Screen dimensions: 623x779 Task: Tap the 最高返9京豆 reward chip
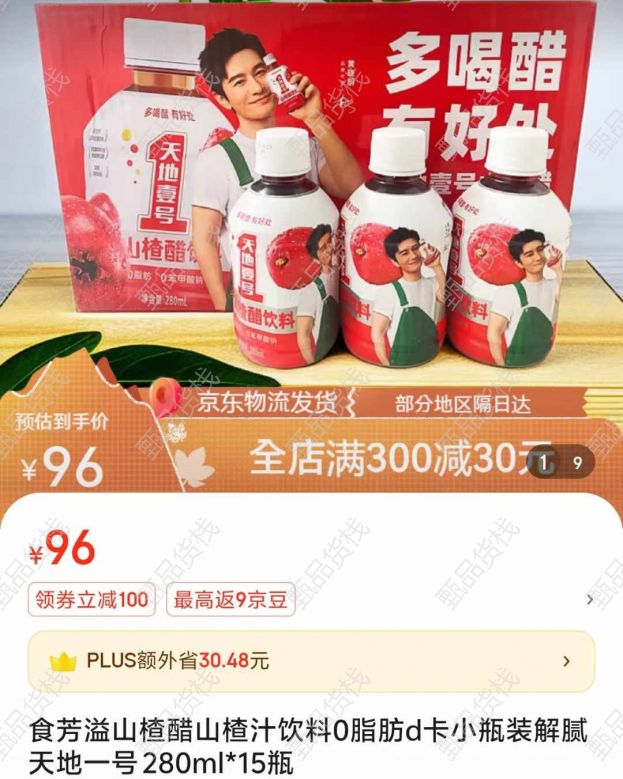click(230, 600)
